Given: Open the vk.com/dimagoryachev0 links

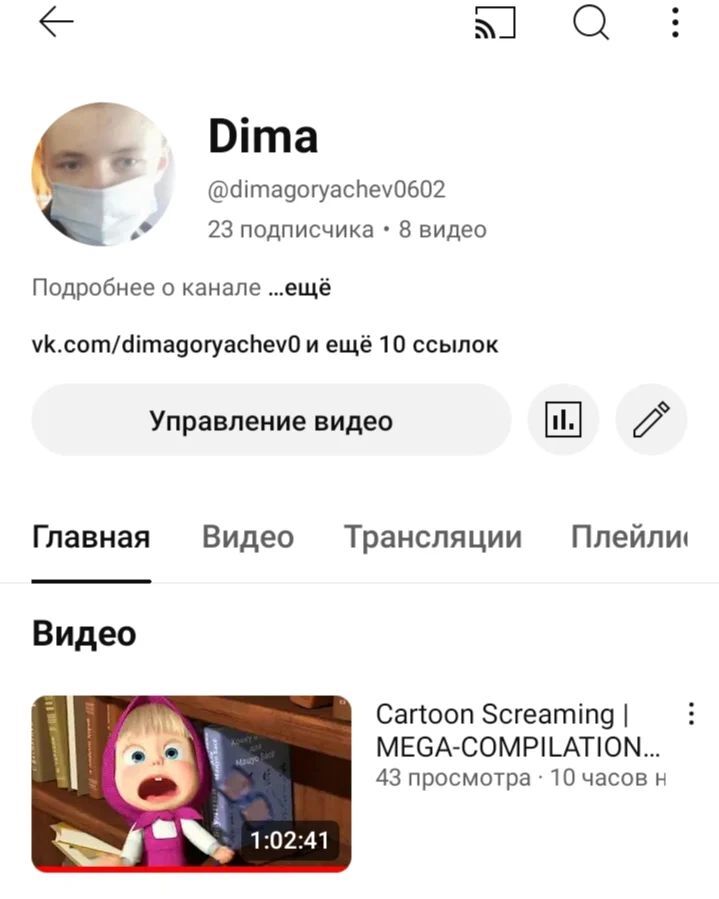Looking at the screenshot, I should (265, 345).
